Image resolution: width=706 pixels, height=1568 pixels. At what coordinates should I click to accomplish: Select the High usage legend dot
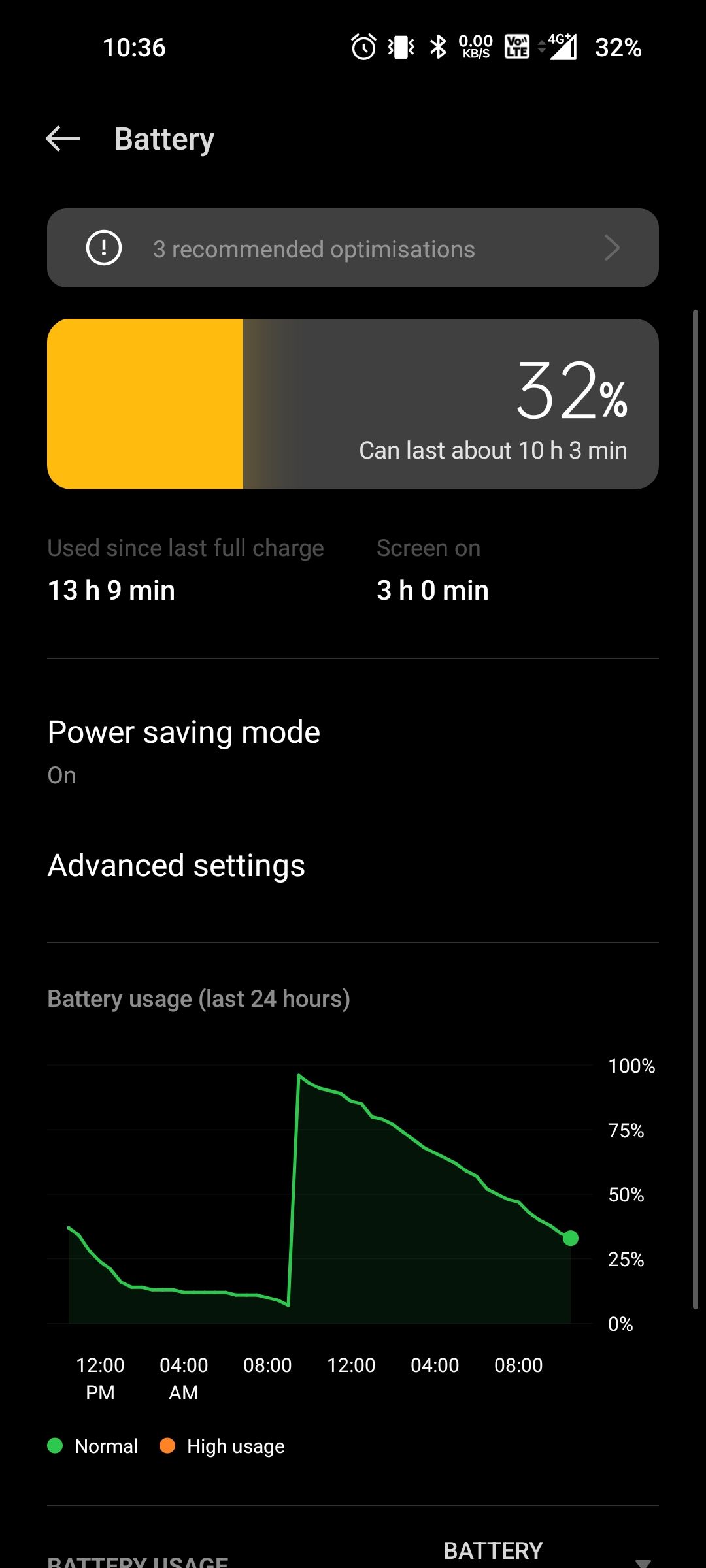coord(167,1446)
